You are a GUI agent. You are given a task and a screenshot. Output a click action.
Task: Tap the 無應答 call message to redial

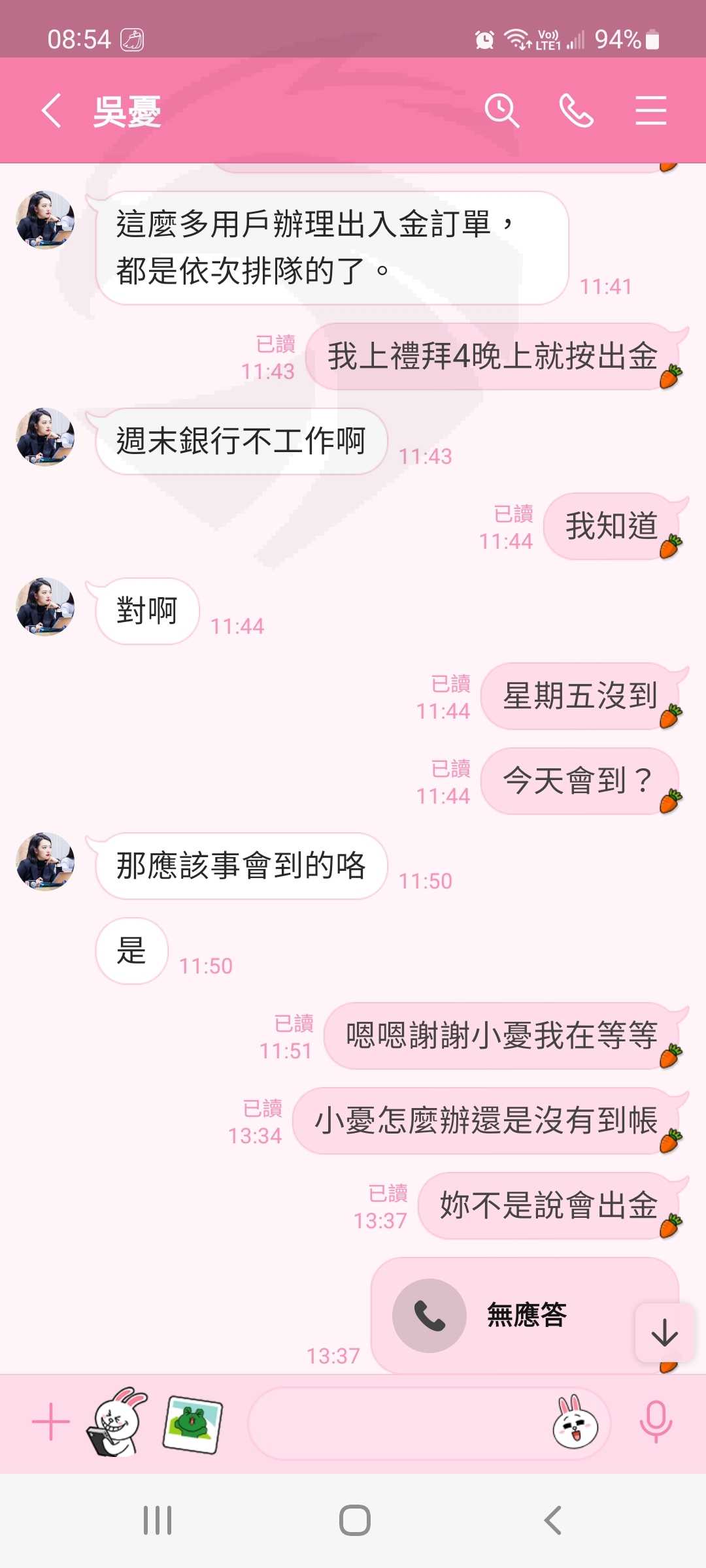point(525,1315)
